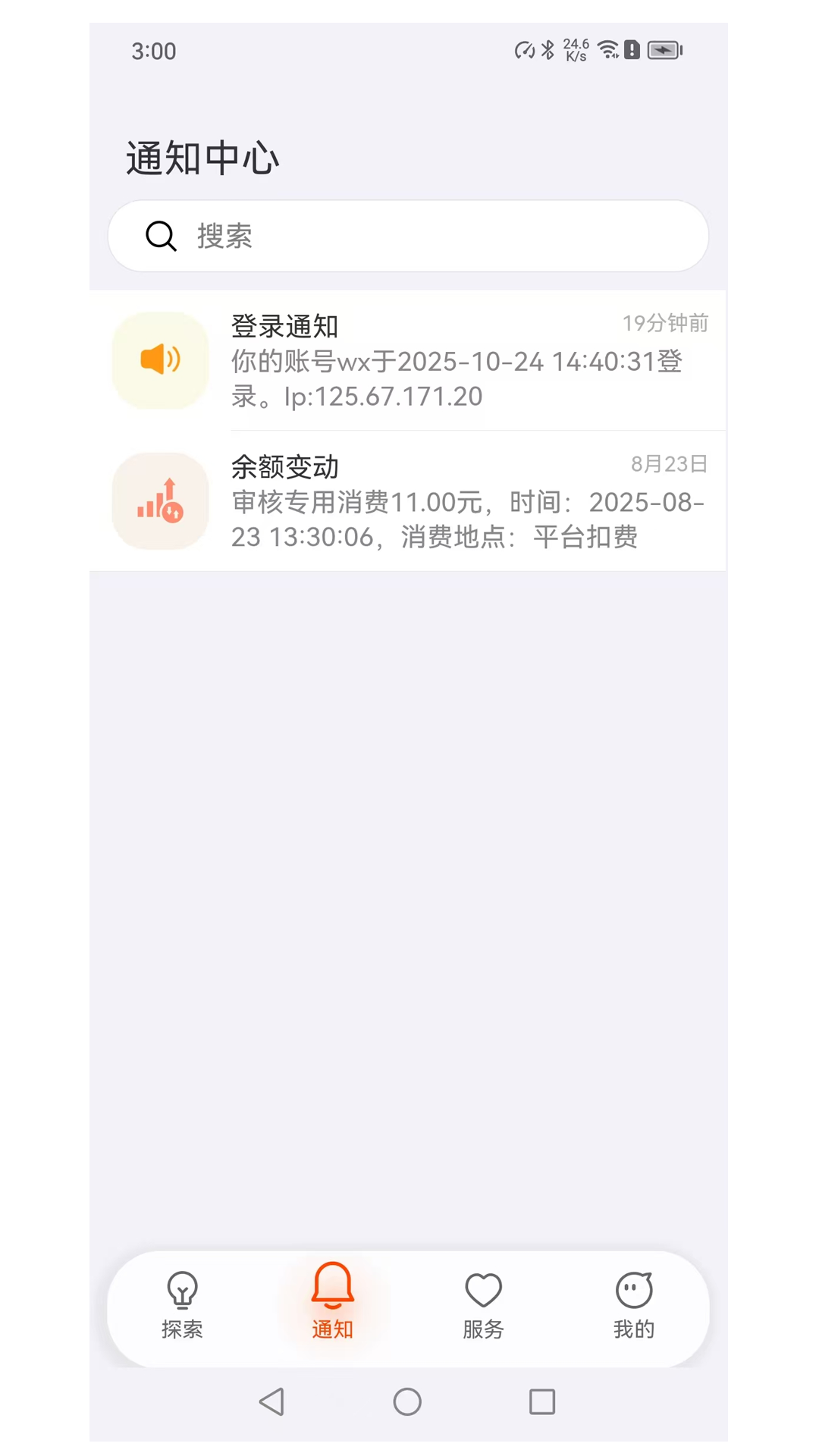Image resolution: width=819 pixels, height=1456 pixels.
Task: Click the smiley face icon above 我的
Action: click(x=635, y=1285)
